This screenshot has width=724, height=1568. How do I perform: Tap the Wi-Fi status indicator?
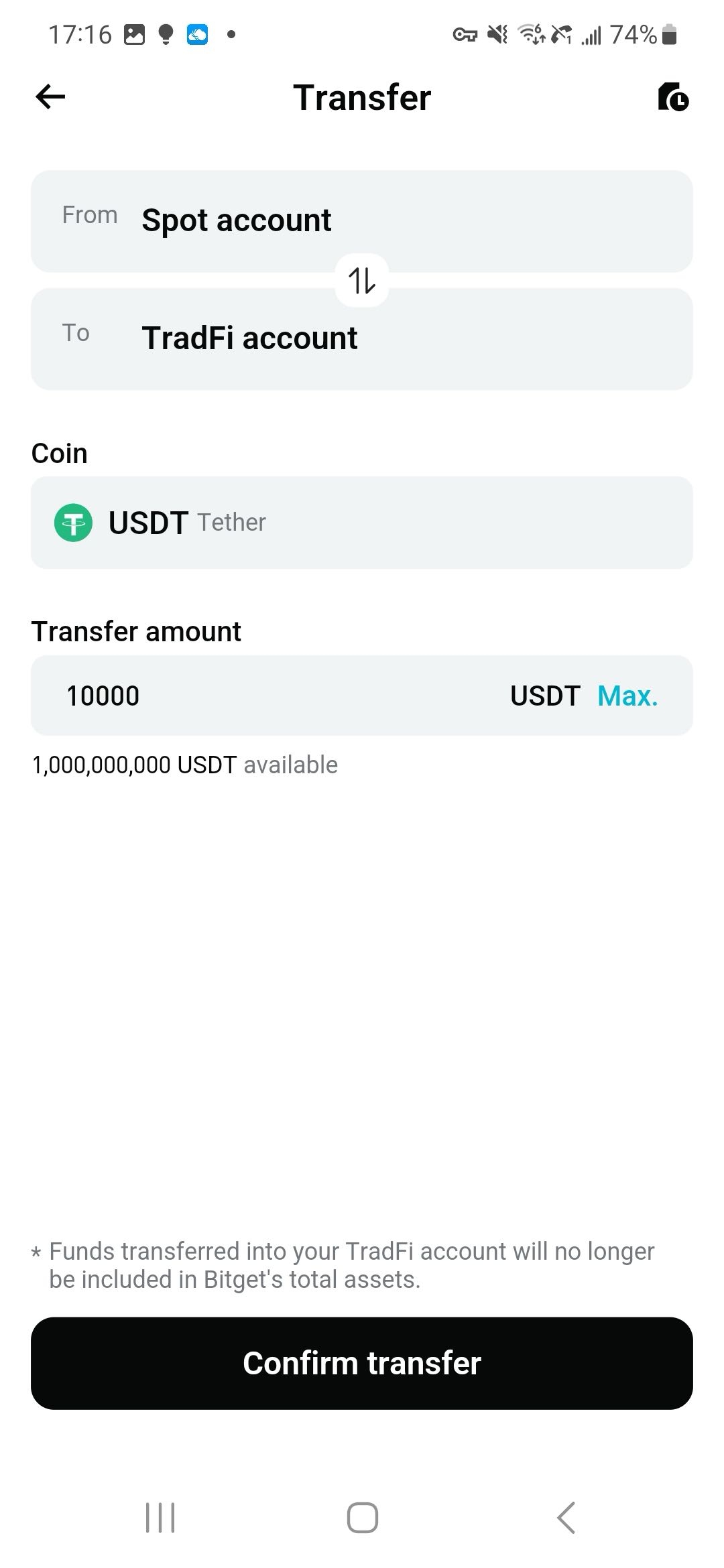(x=532, y=34)
